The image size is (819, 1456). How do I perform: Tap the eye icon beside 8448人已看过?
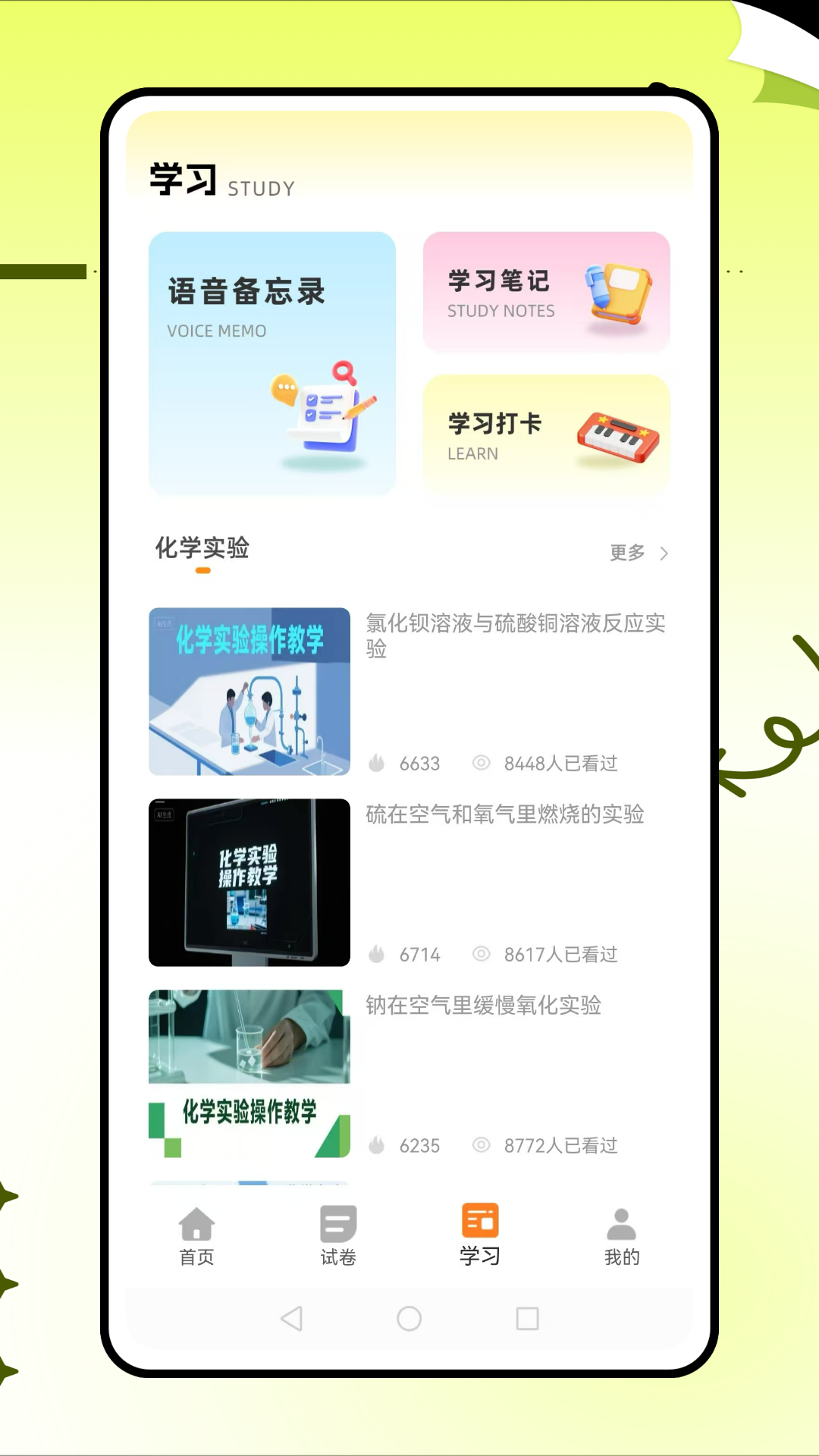pos(482,763)
